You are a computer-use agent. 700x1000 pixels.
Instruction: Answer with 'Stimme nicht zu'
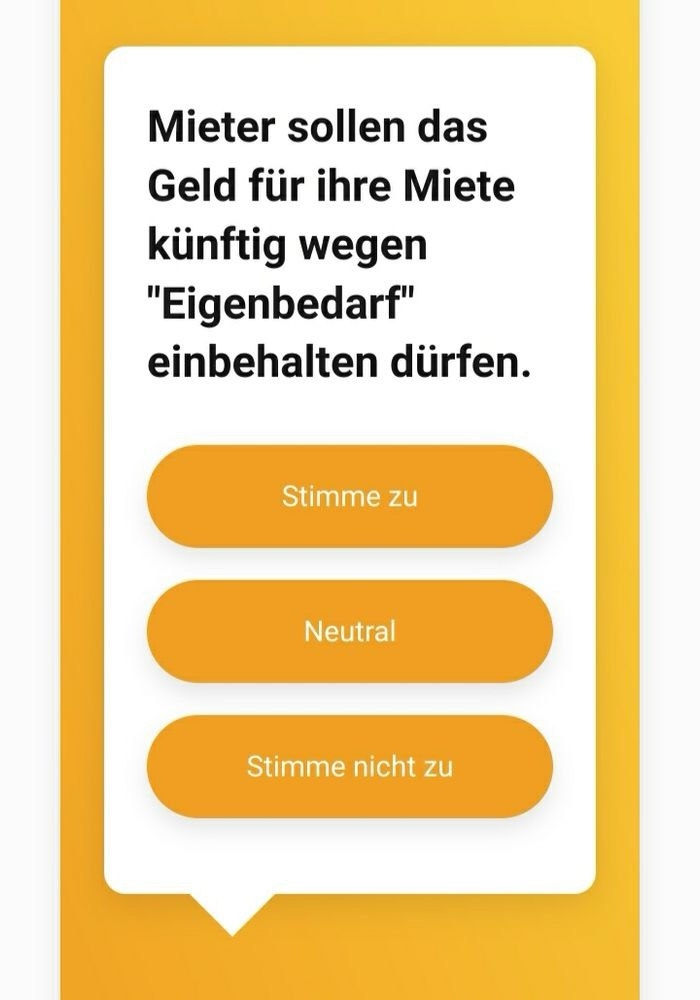point(349,766)
